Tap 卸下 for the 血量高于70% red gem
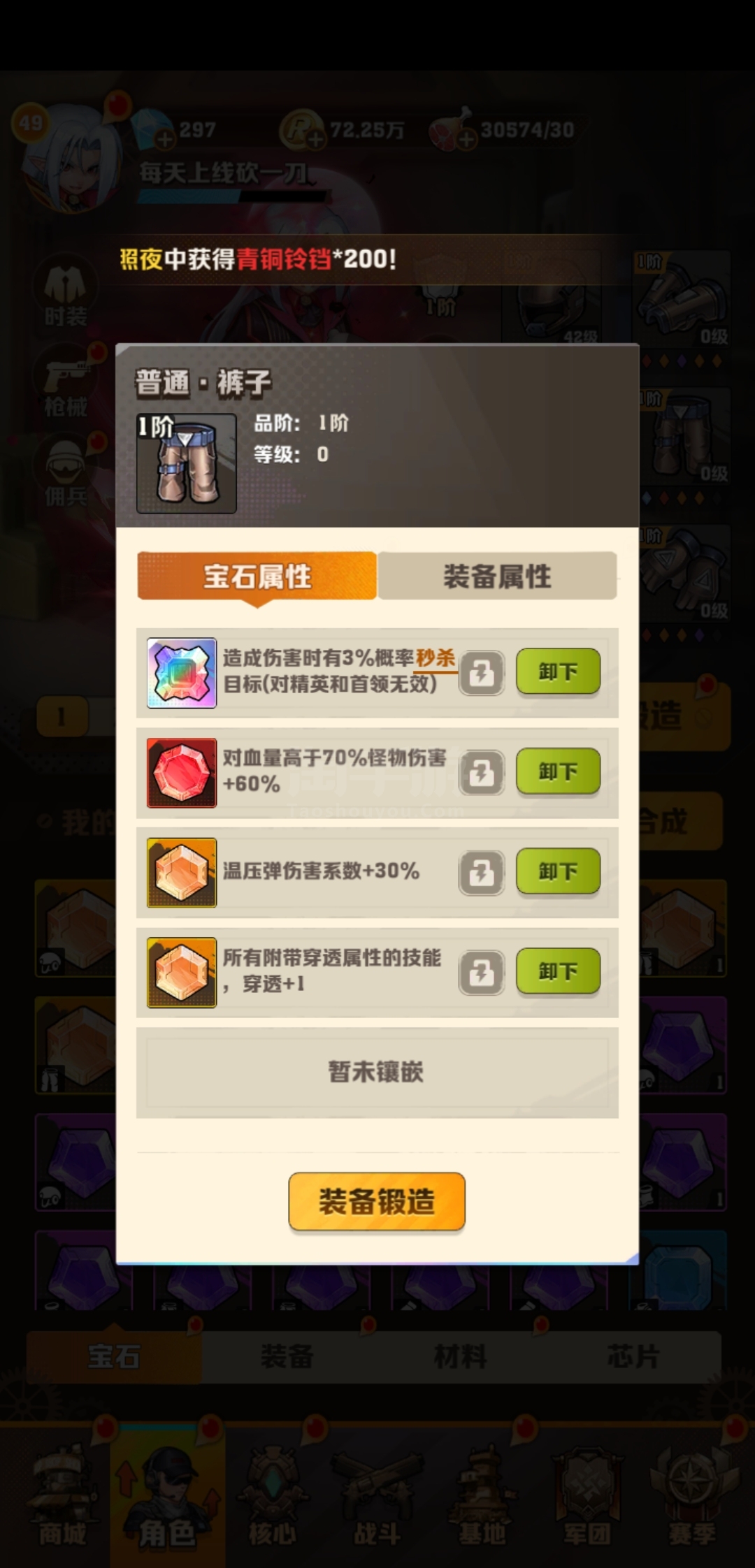The width and height of the screenshot is (755, 1568). click(x=558, y=771)
